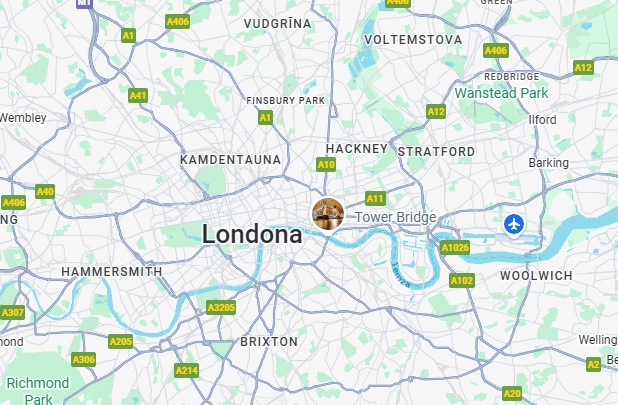The width and height of the screenshot is (618, 405).
Task: Open the Wanstead Park place label
Action: point(501,93)
